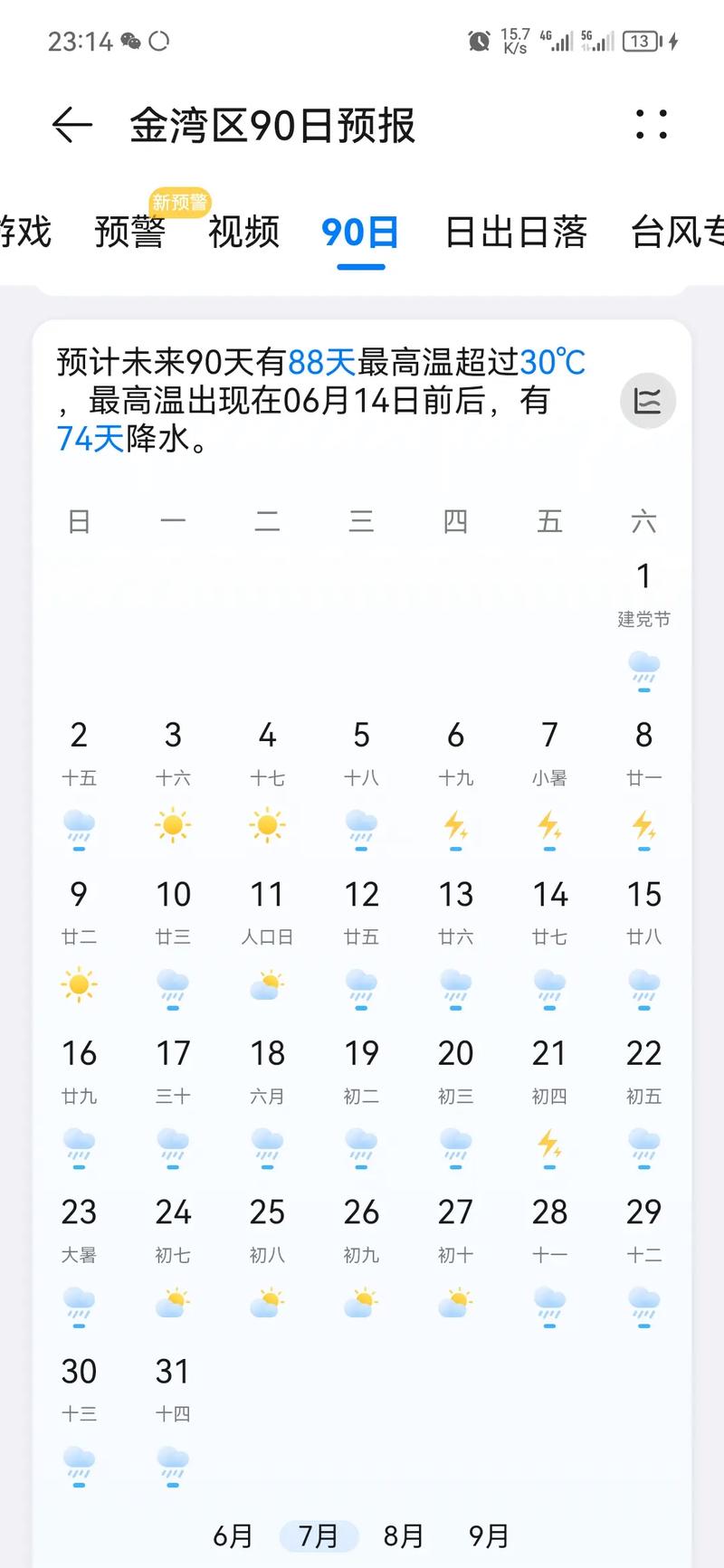Viewport: 724px width, 1568px height.
Task: Select the 6月 month chip
Action: pyautogui.click(x=233, y=1535)
